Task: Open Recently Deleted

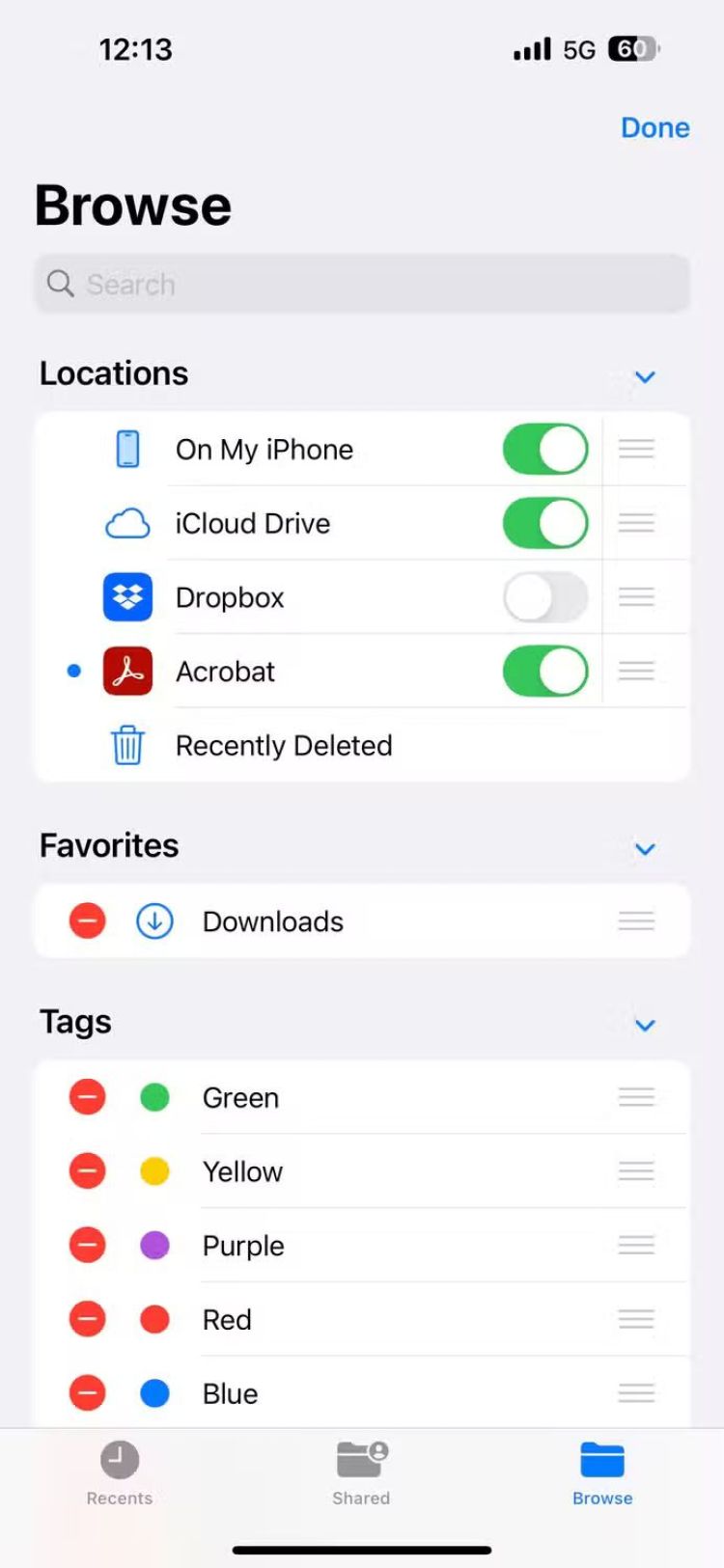Action: pos(284,746)
